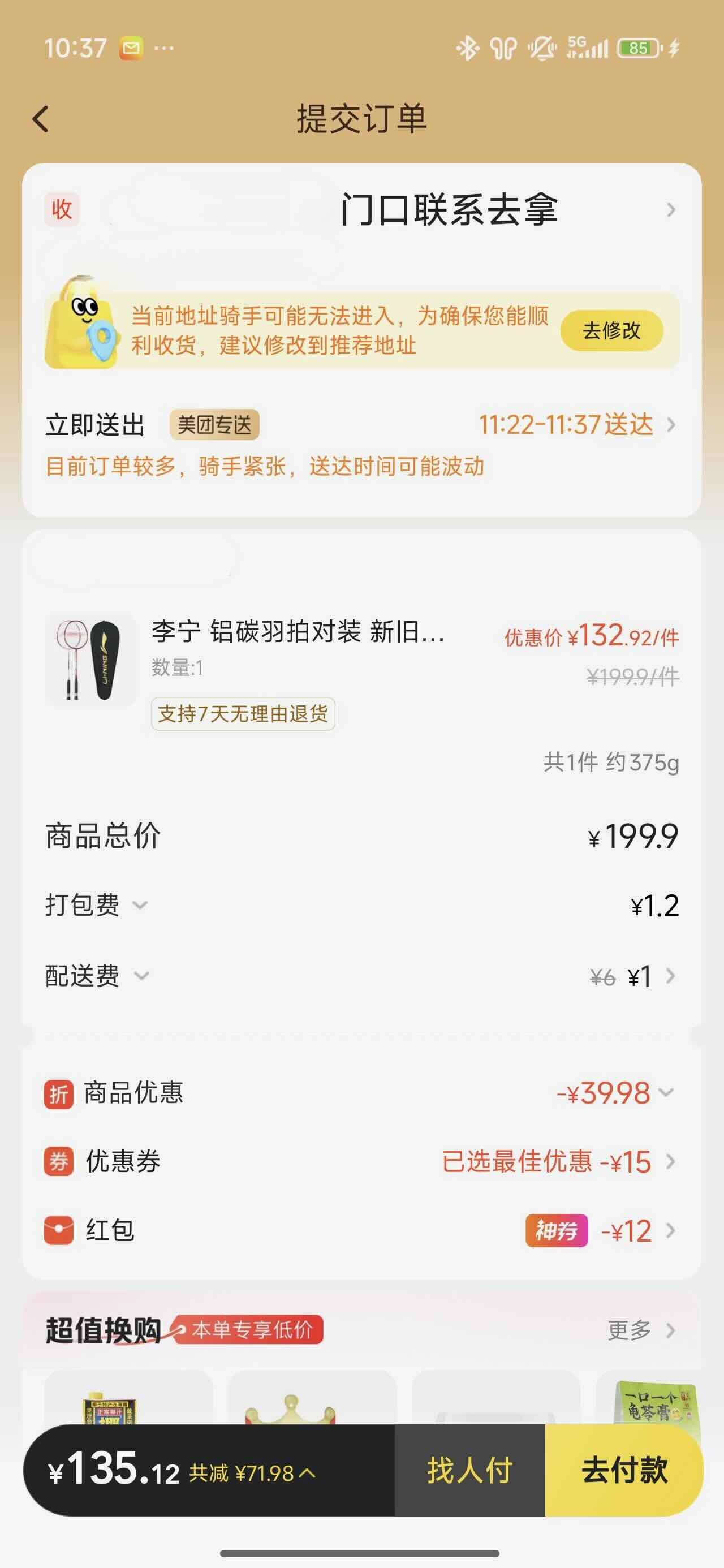Open the delivery address row 门口联系去拿
Screen dimensions: 724x1568
(x=448, y=210)
